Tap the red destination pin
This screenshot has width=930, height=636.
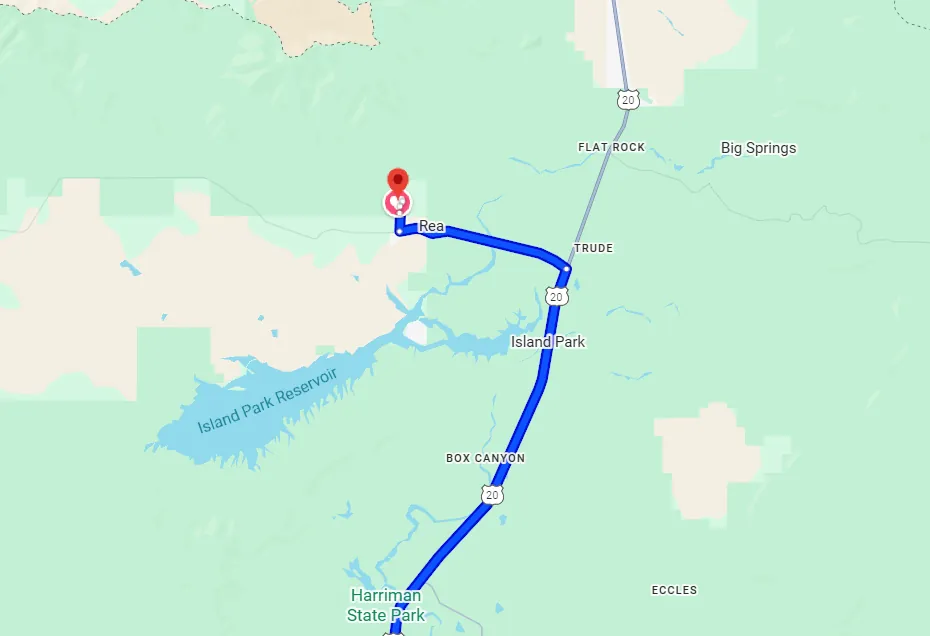click(x=398, y=181)
